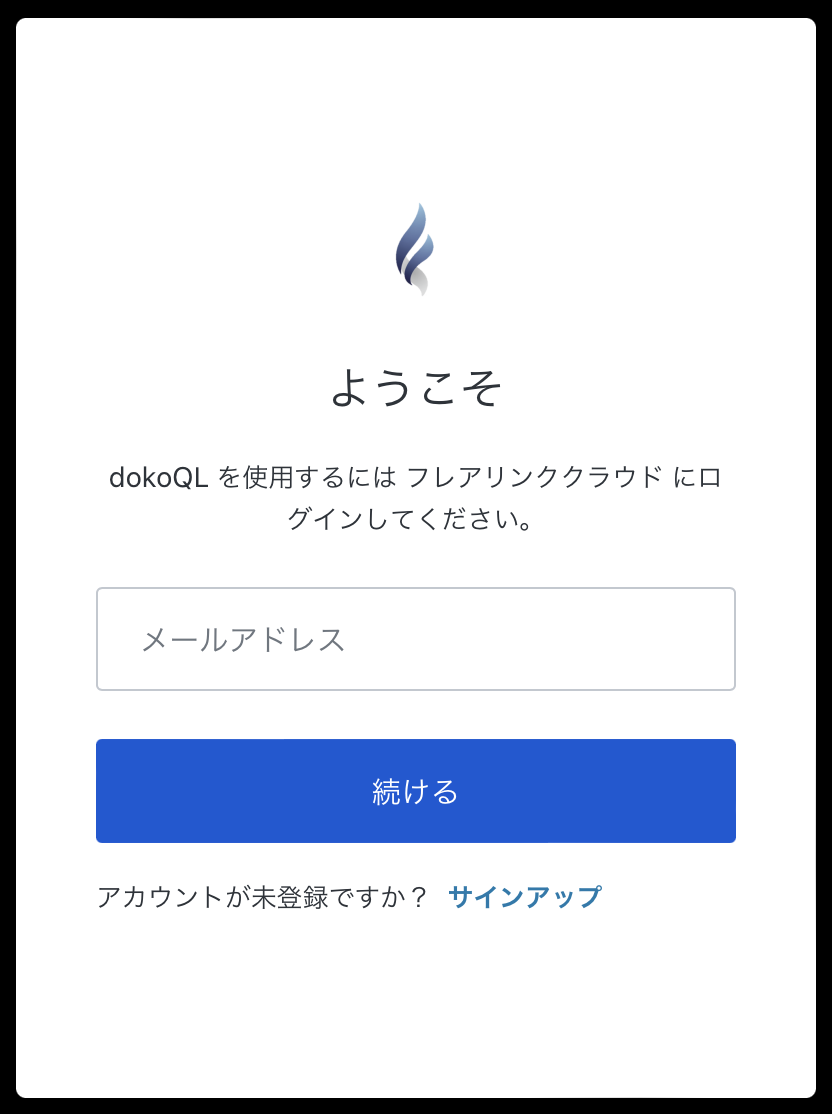Click inside the empty email field
Screen dimensions: 832x1114
(x=416, y=638)
